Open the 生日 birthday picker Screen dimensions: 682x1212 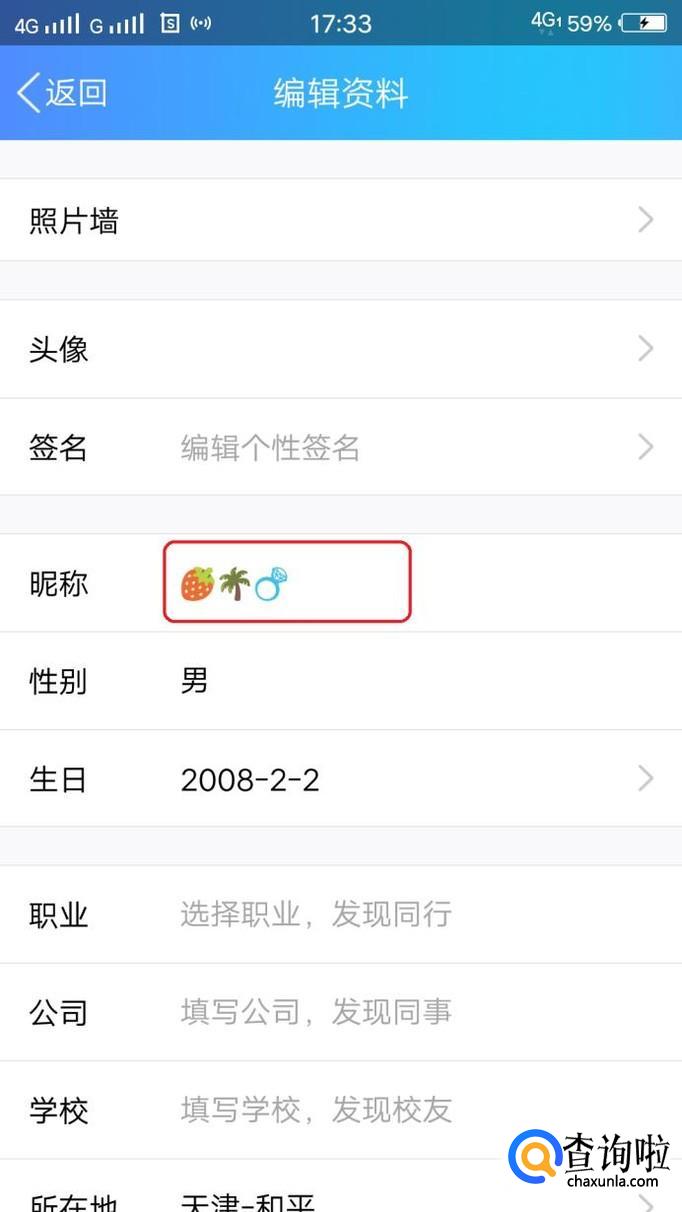pos(340,779)
